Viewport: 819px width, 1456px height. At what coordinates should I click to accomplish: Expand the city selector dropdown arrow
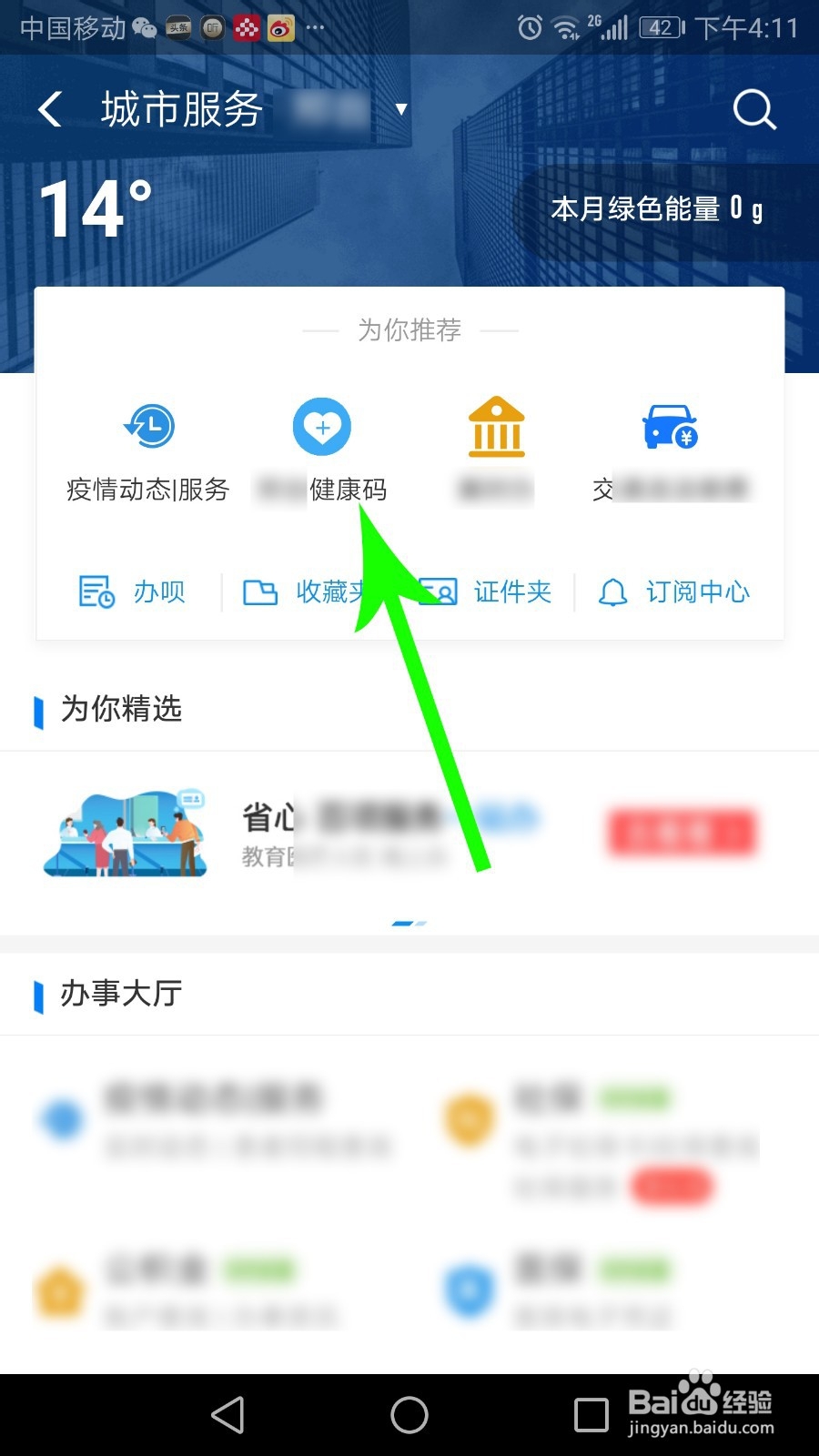pyautogui.click(x=401, y=109)
